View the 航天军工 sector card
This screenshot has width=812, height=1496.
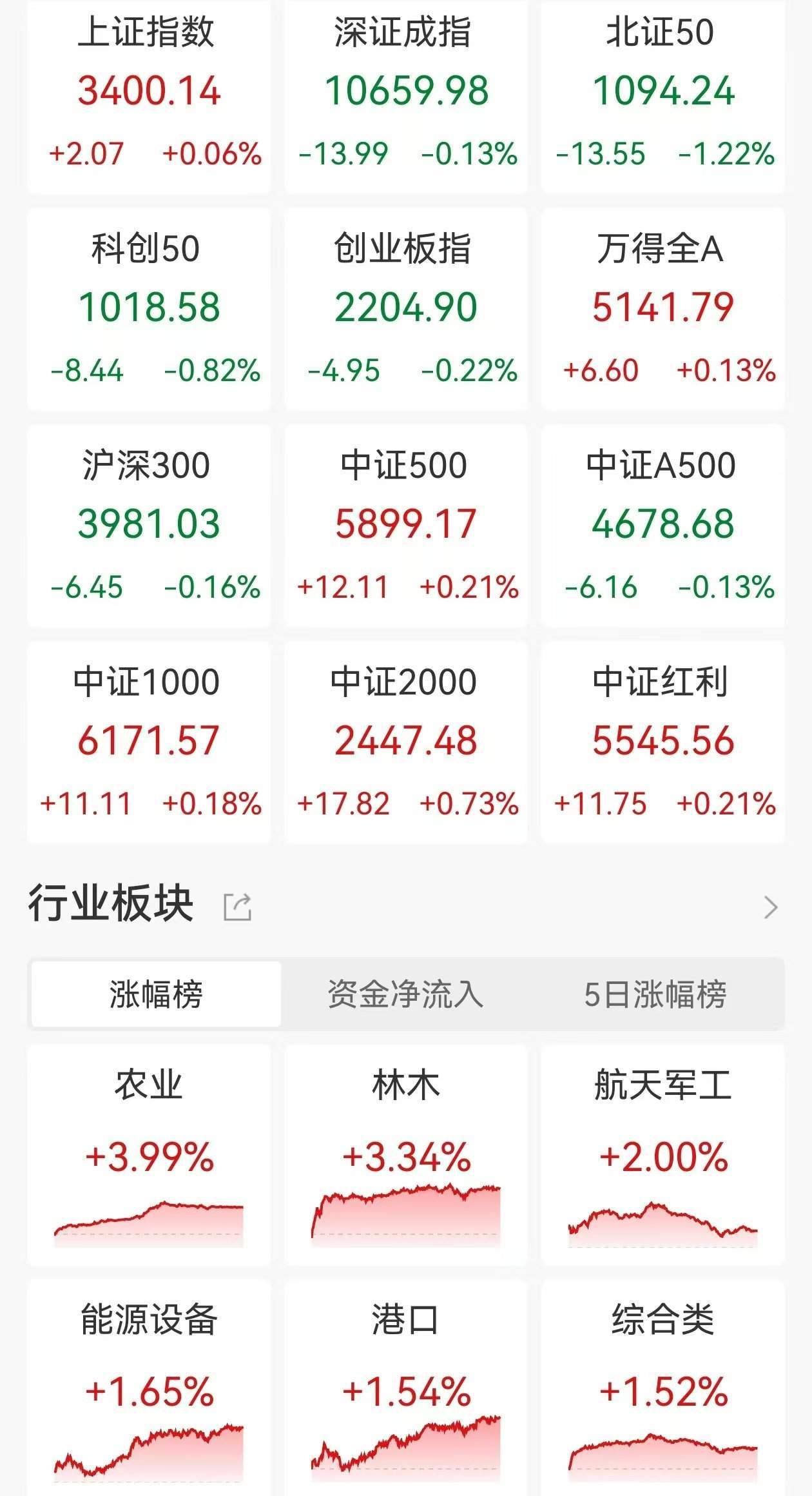pos(662,1154)
